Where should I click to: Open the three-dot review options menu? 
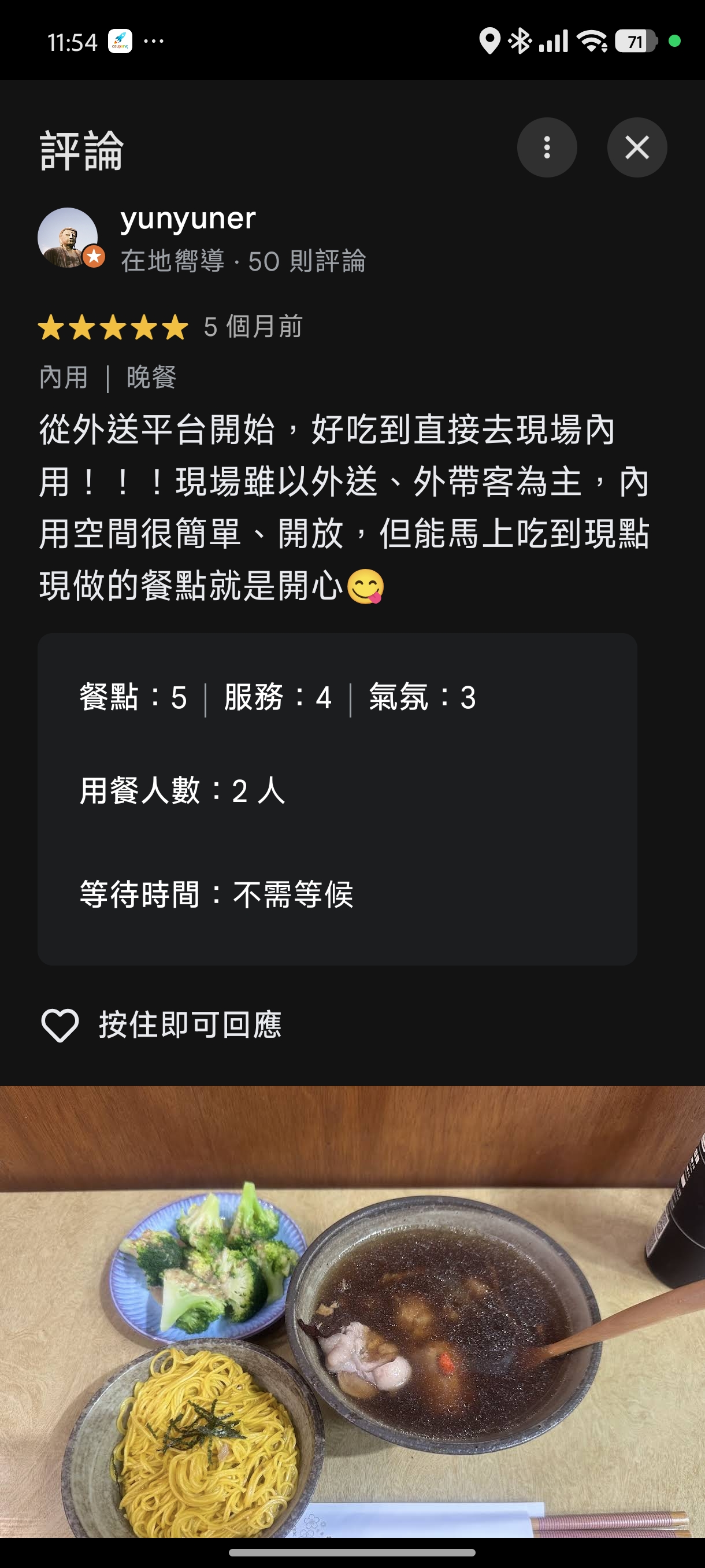pyautogui.click(x=546, y=146)
